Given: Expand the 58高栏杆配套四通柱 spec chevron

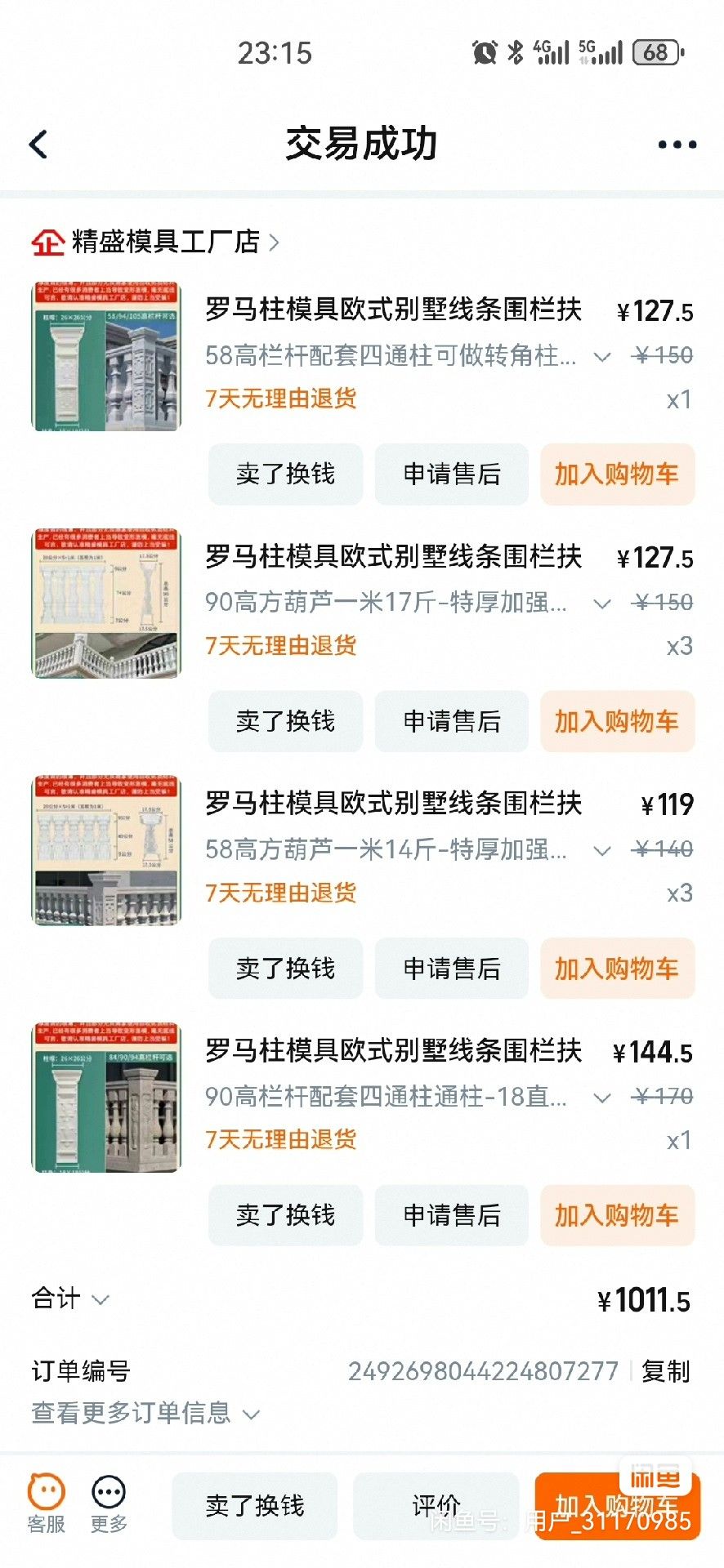Looking at the screenshot, I should click(x=602, y=356).
